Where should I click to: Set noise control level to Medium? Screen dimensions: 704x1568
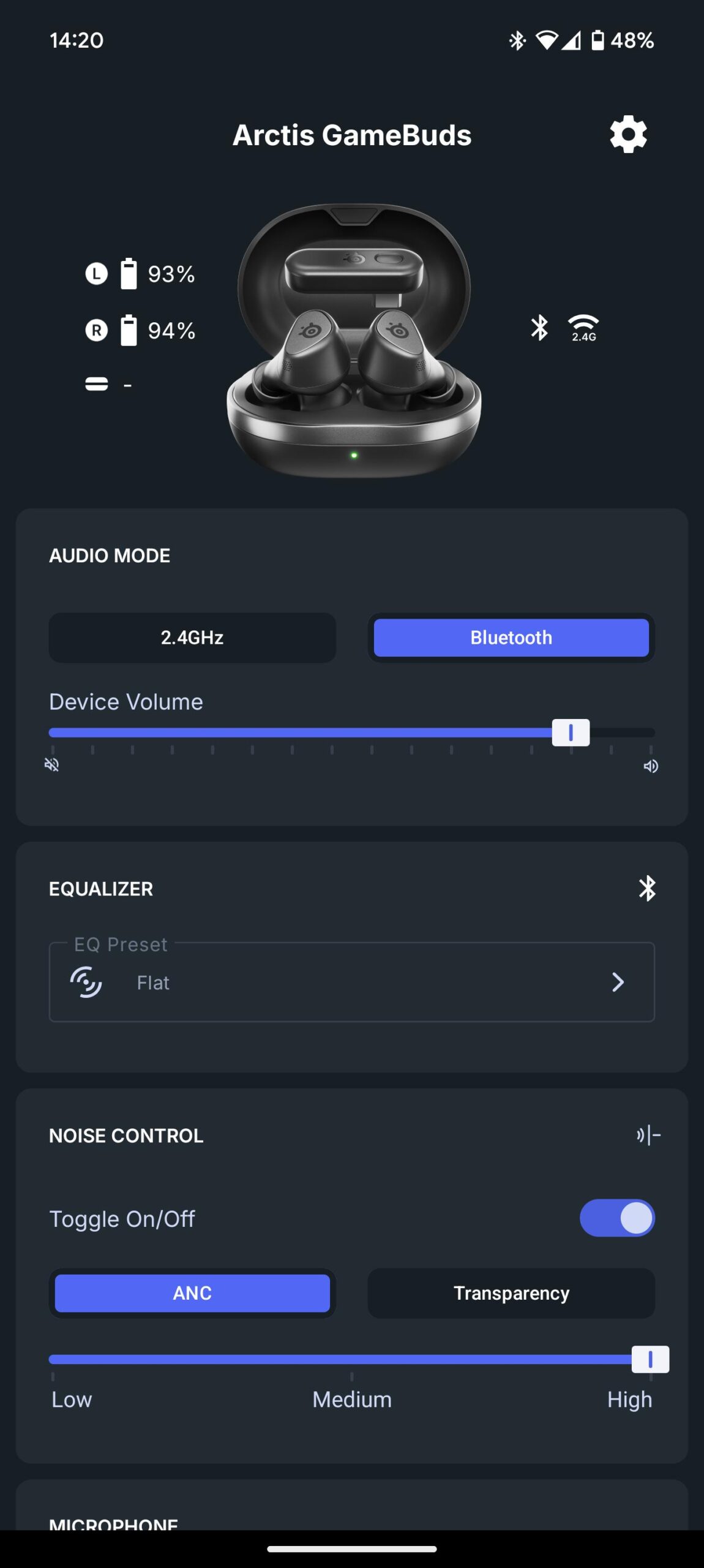click(x=351, y=1360)
